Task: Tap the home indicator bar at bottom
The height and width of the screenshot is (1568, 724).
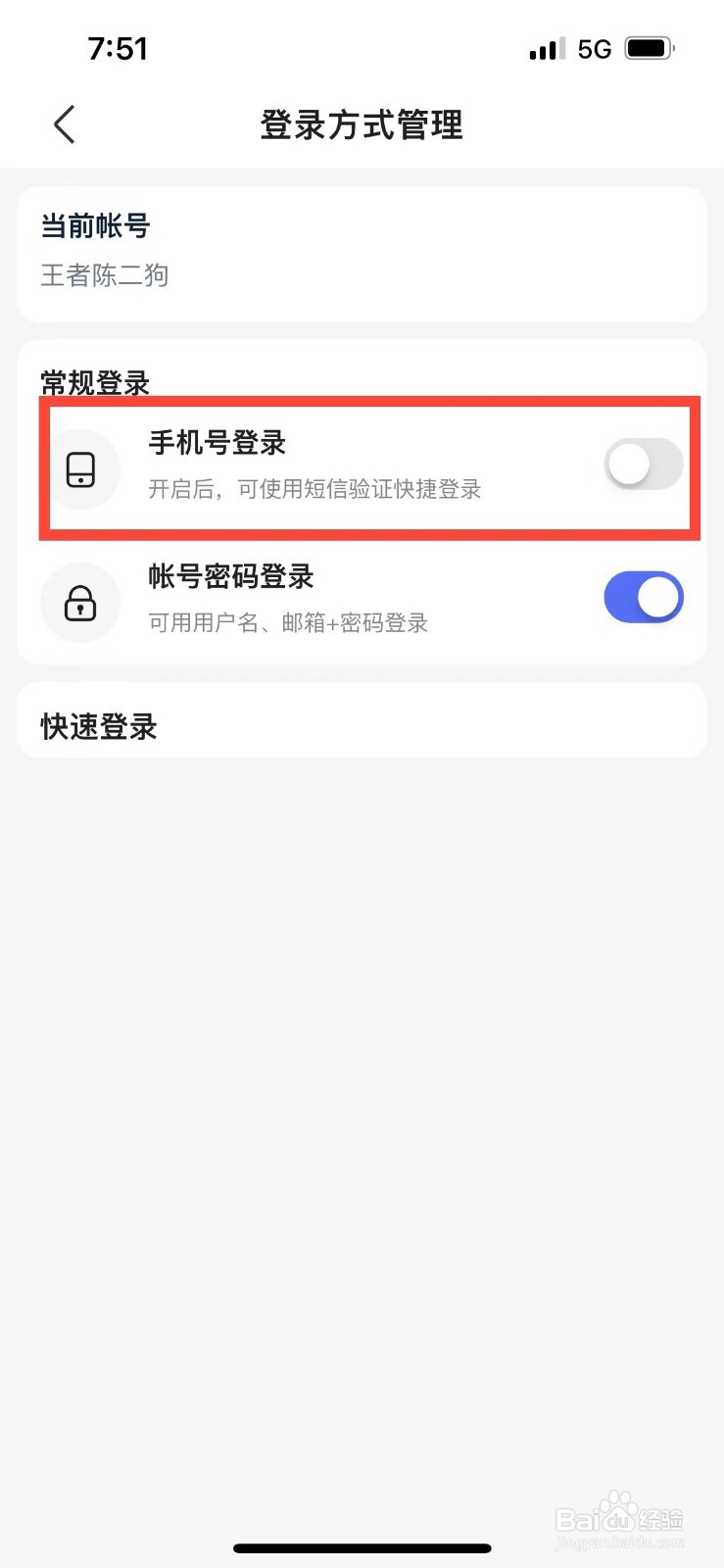Action: pos(362,1547)
